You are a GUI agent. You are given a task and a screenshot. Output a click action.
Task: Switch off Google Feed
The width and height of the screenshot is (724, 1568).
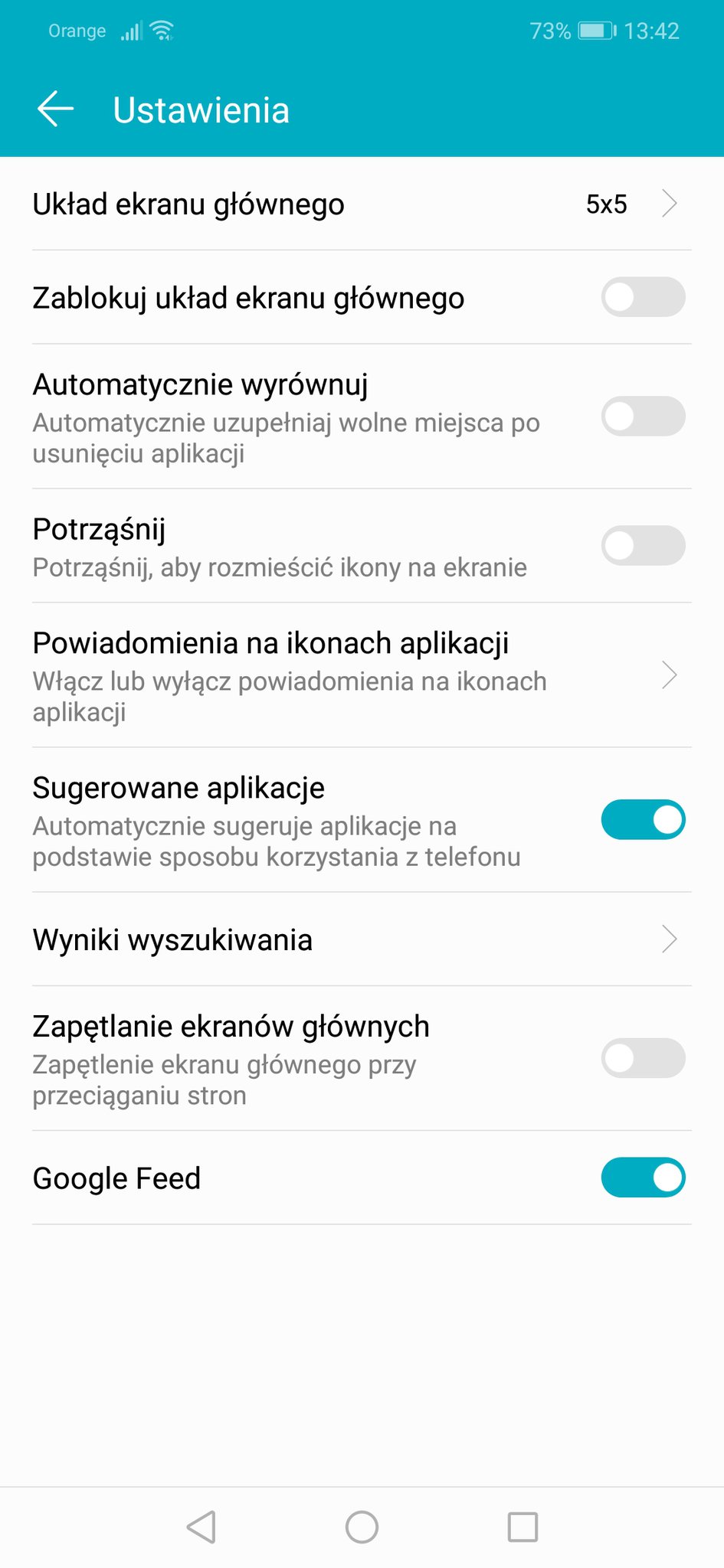pos(643,1178)
